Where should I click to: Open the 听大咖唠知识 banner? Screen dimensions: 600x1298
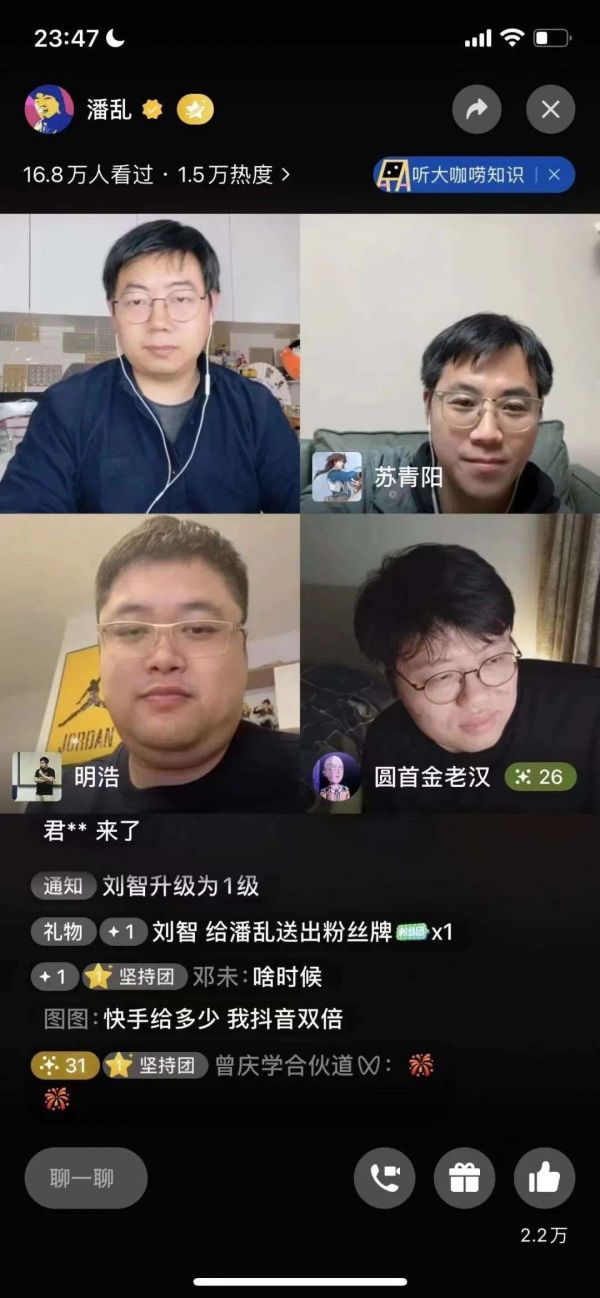coord(456,175)
